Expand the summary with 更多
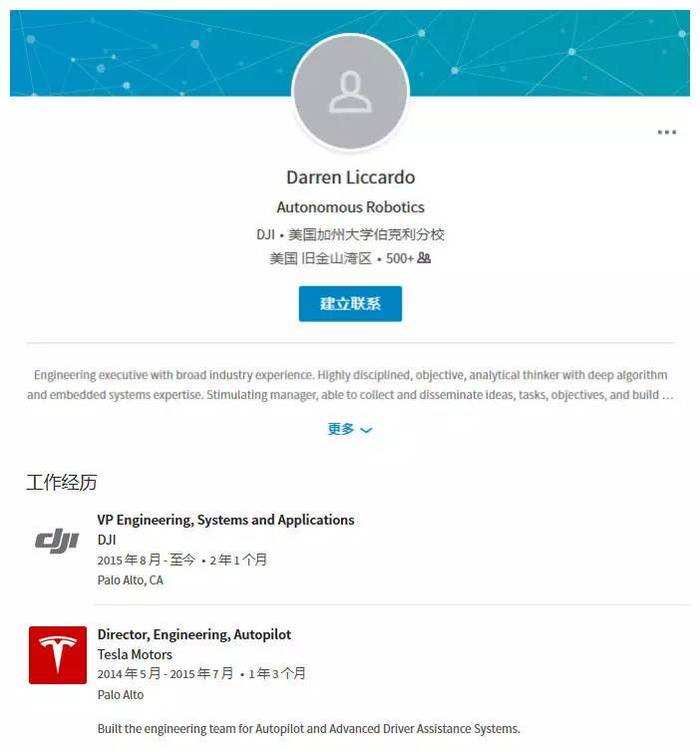 (x=350, y=429)
